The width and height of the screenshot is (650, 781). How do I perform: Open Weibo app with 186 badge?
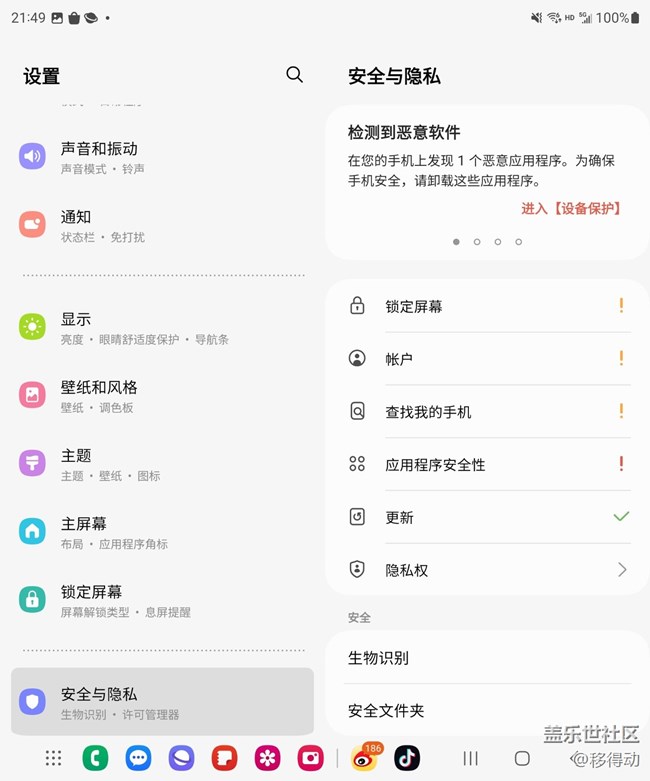364,758
